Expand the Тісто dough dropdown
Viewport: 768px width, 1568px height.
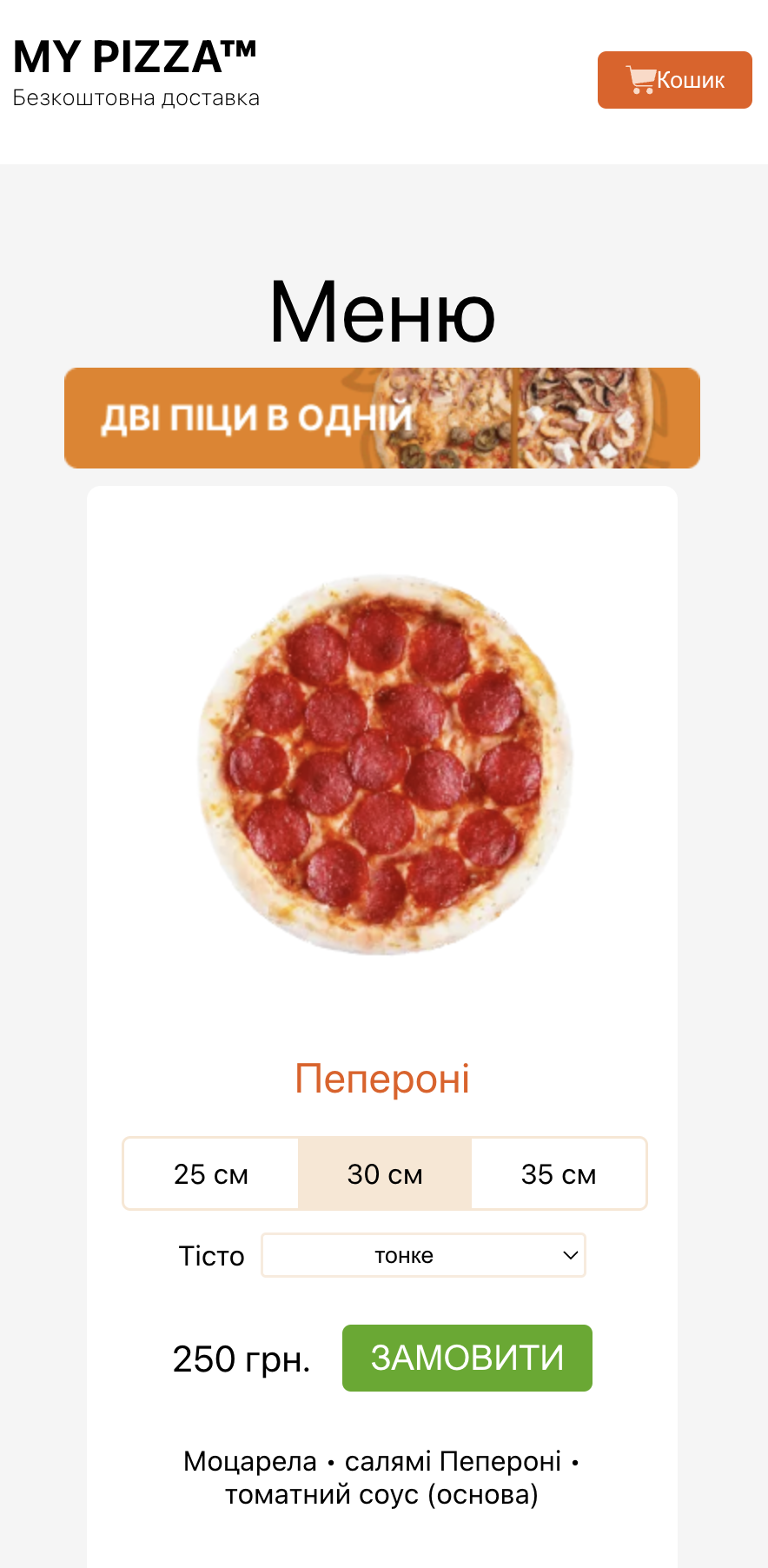point(424,1255)
